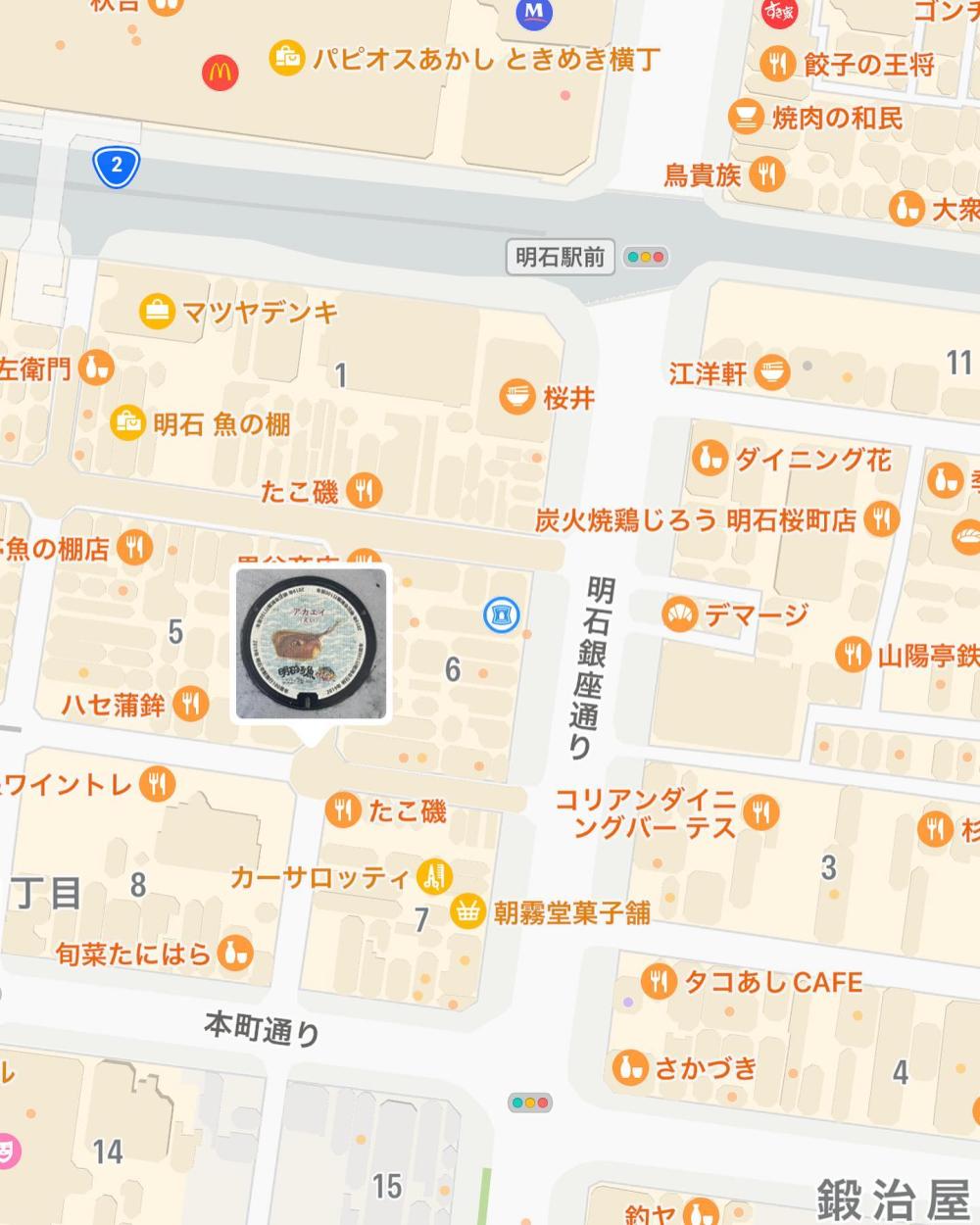Open the manhole cover photo pin
The width and height of the screenshot is (980, 1225).
point(312,643)
